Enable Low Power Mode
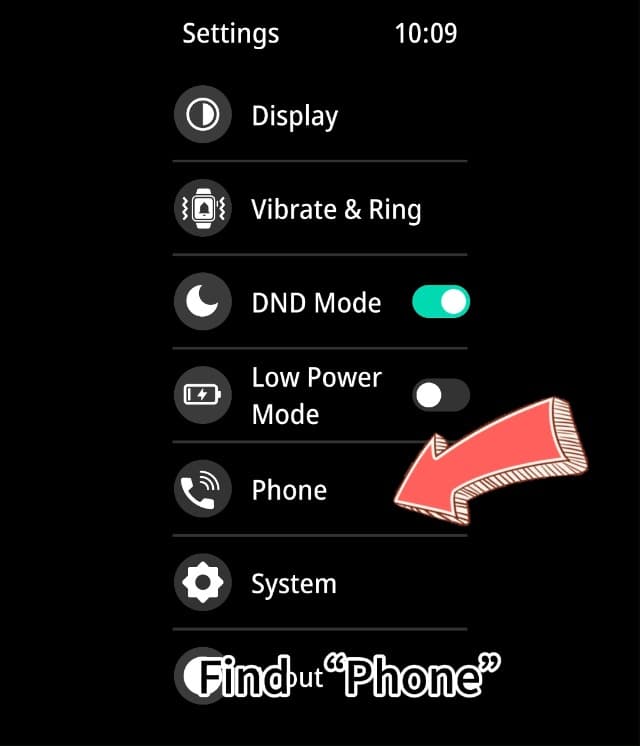The width and height of the screenshot is (640, 746). (x=441, y=396)
